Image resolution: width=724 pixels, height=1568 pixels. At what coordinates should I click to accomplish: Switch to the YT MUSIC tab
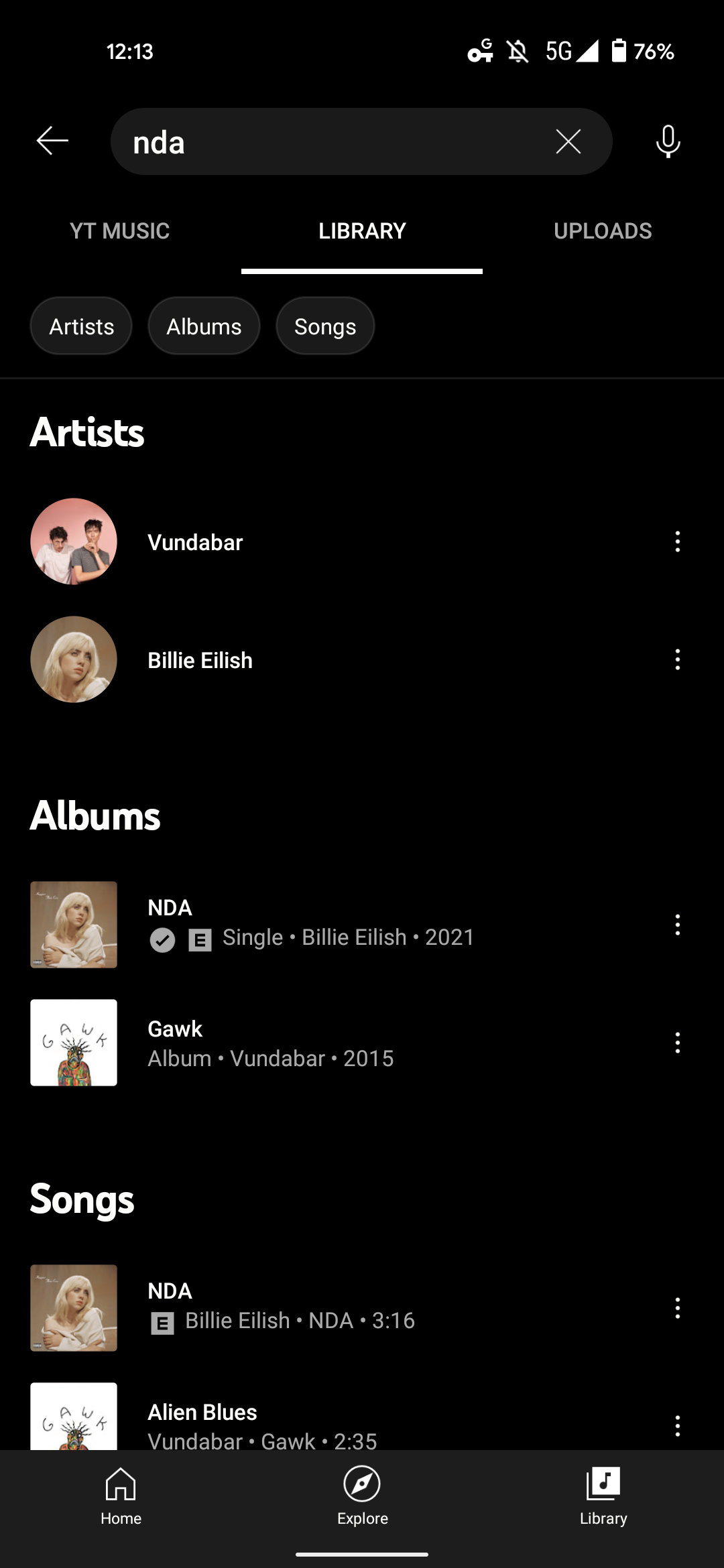tap(120, 231)
